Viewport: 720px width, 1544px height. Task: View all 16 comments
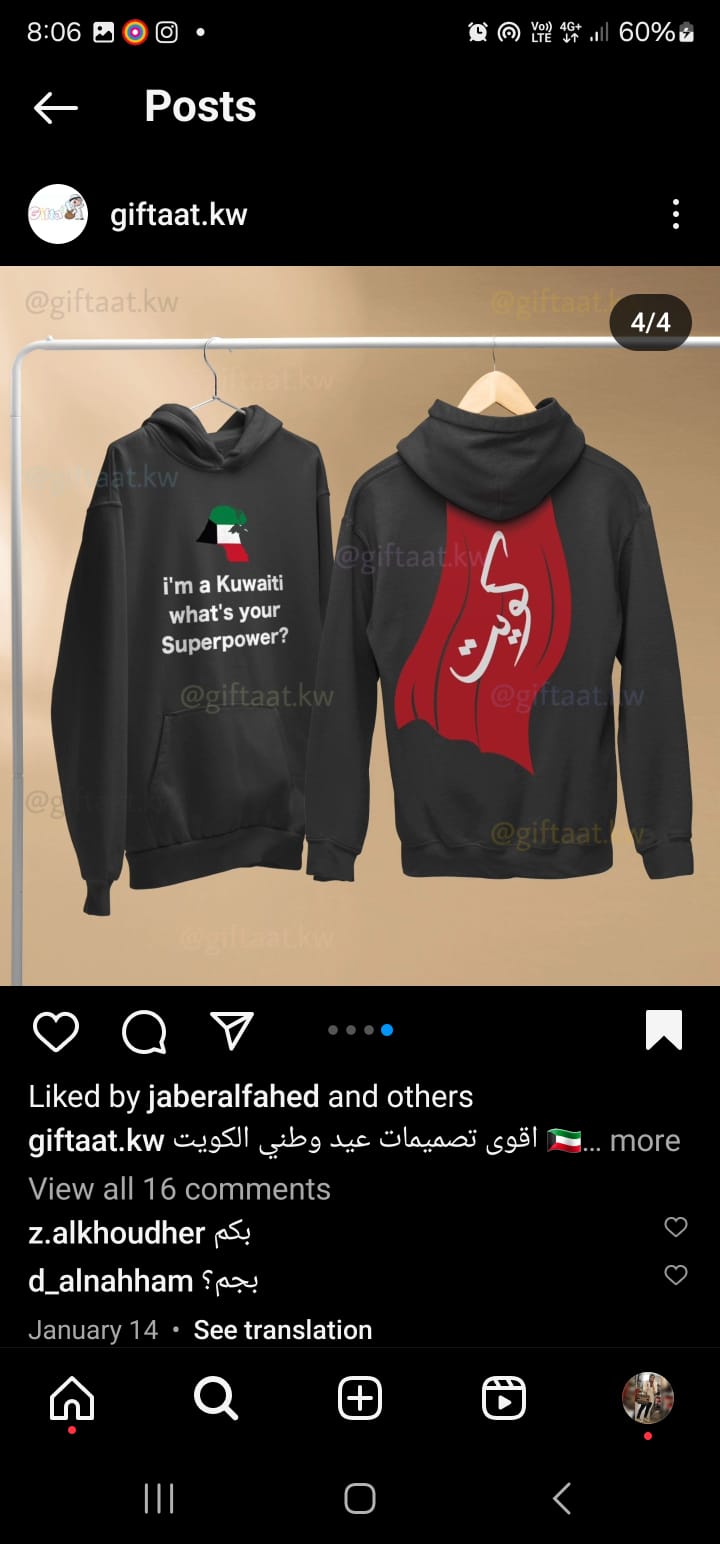pos(179,1188)
